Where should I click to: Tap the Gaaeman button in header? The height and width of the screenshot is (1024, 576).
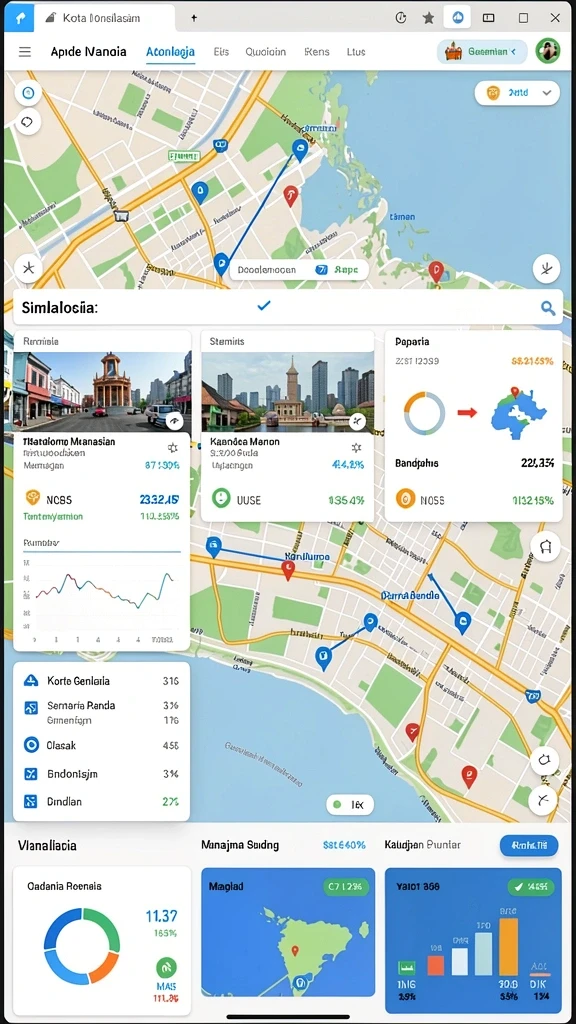click(481, 51)
